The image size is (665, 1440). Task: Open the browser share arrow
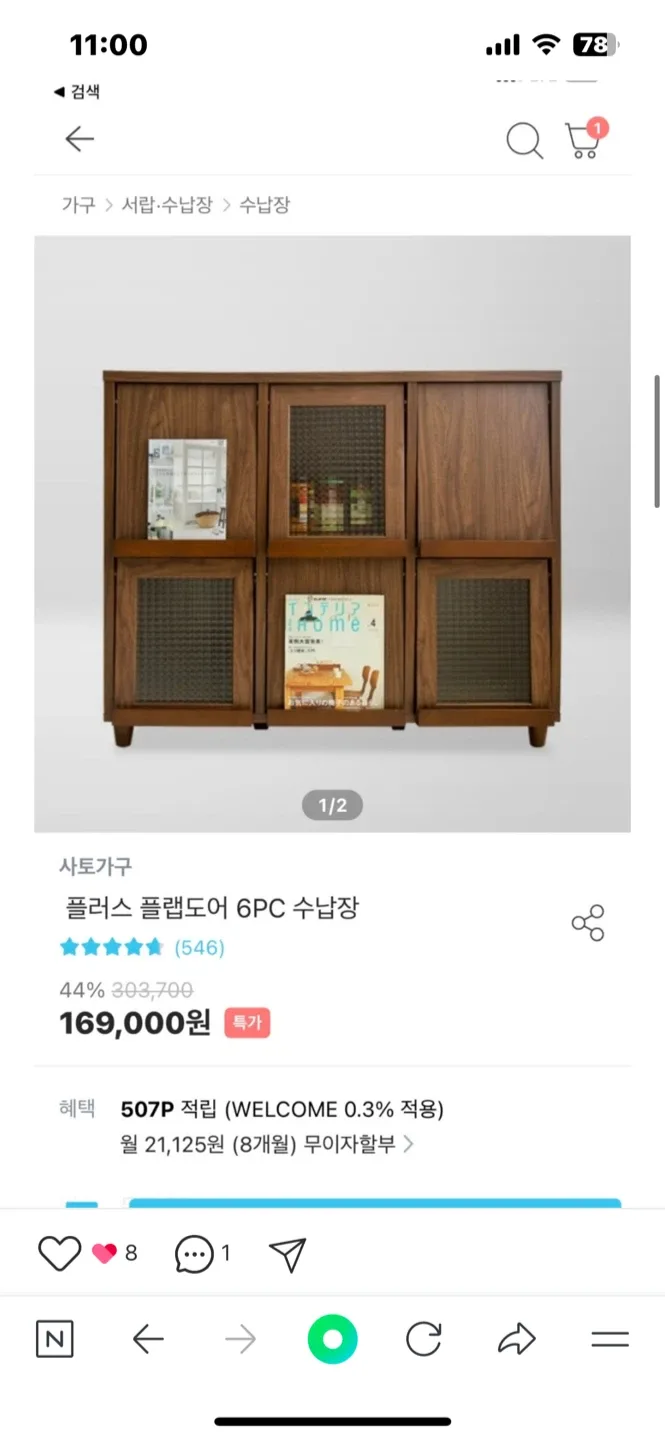517,1340
